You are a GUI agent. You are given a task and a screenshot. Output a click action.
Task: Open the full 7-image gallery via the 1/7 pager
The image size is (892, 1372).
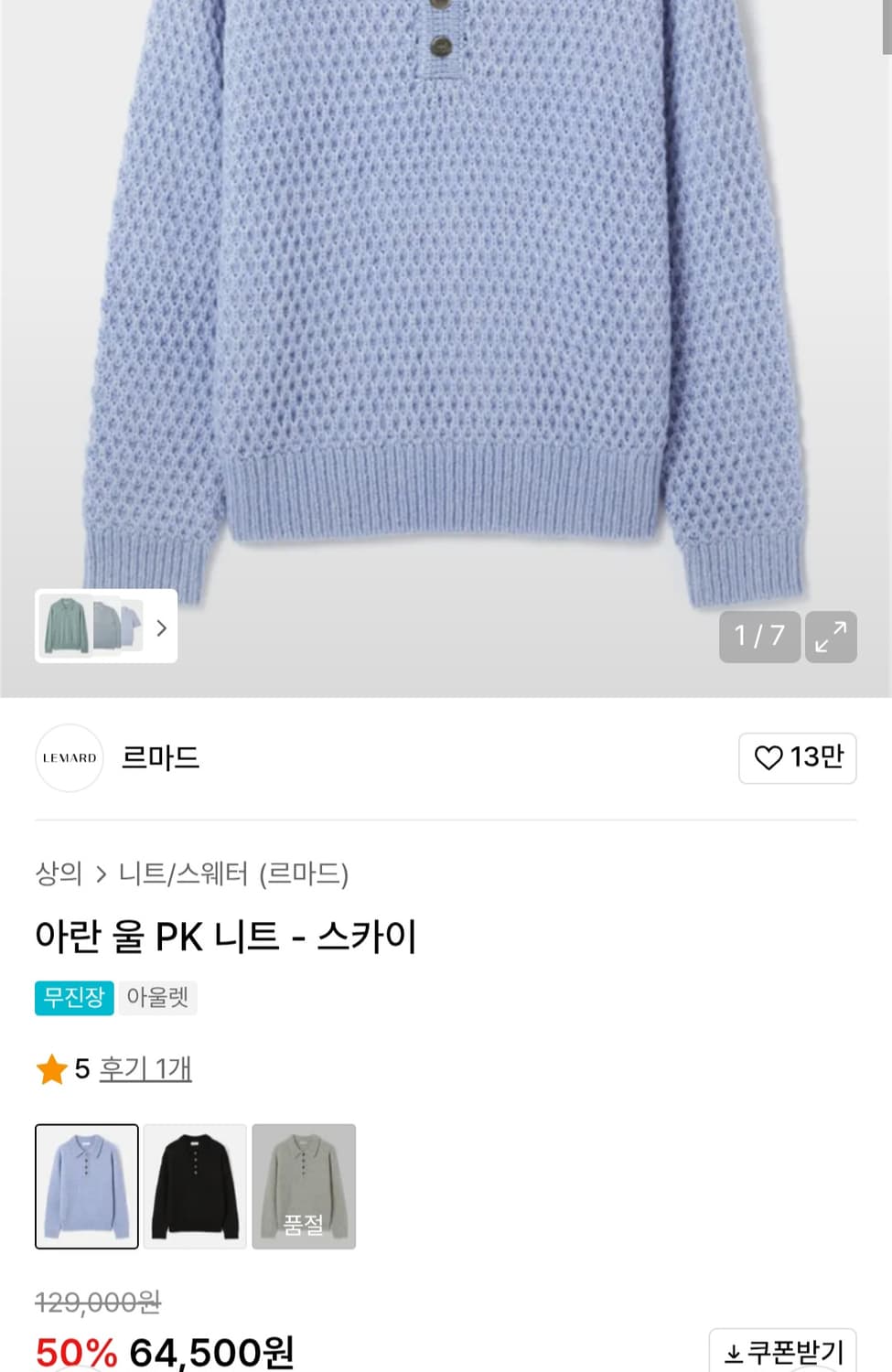(759, 637)
